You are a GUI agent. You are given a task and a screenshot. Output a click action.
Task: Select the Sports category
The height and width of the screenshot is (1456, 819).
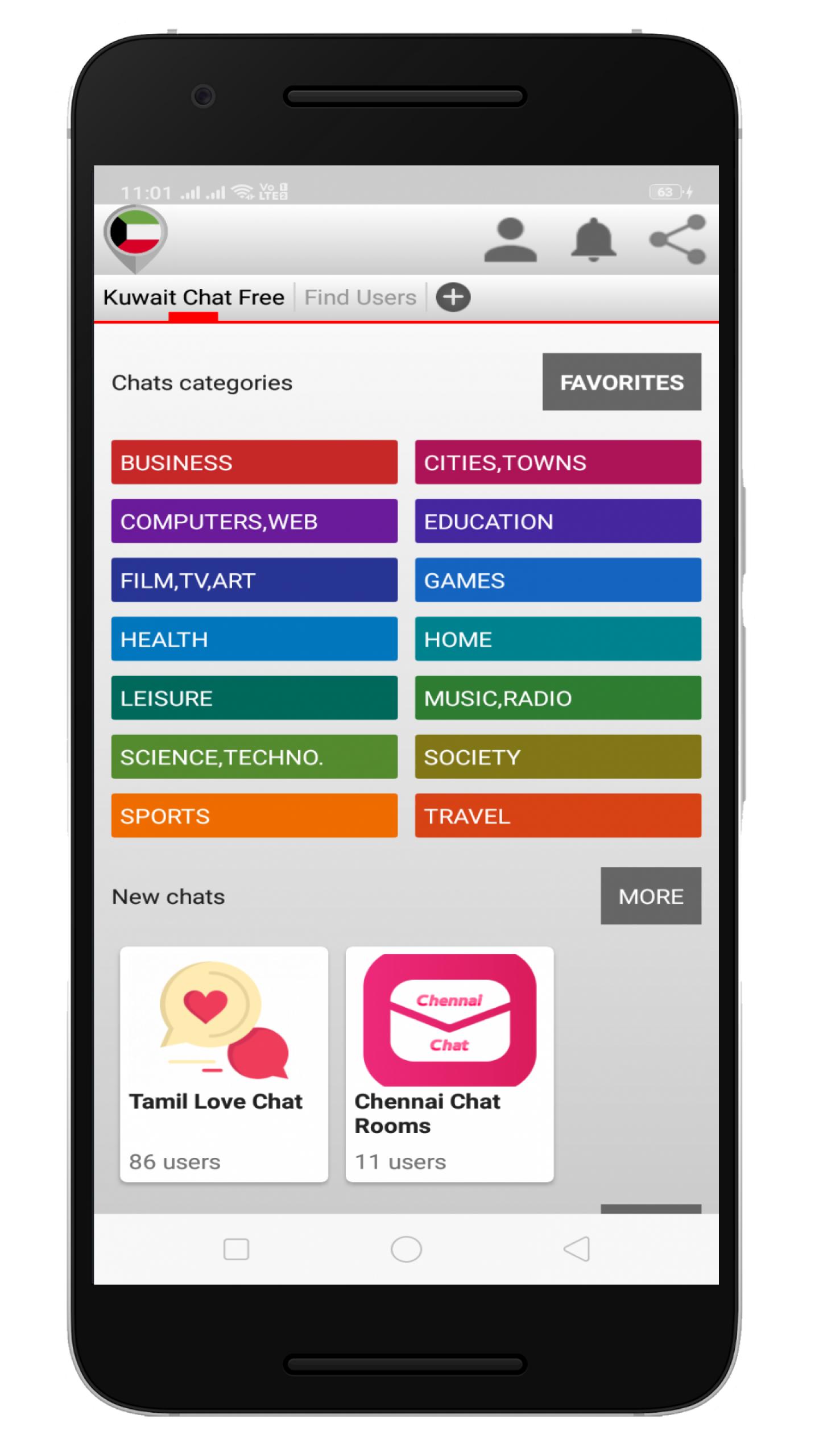254,816
